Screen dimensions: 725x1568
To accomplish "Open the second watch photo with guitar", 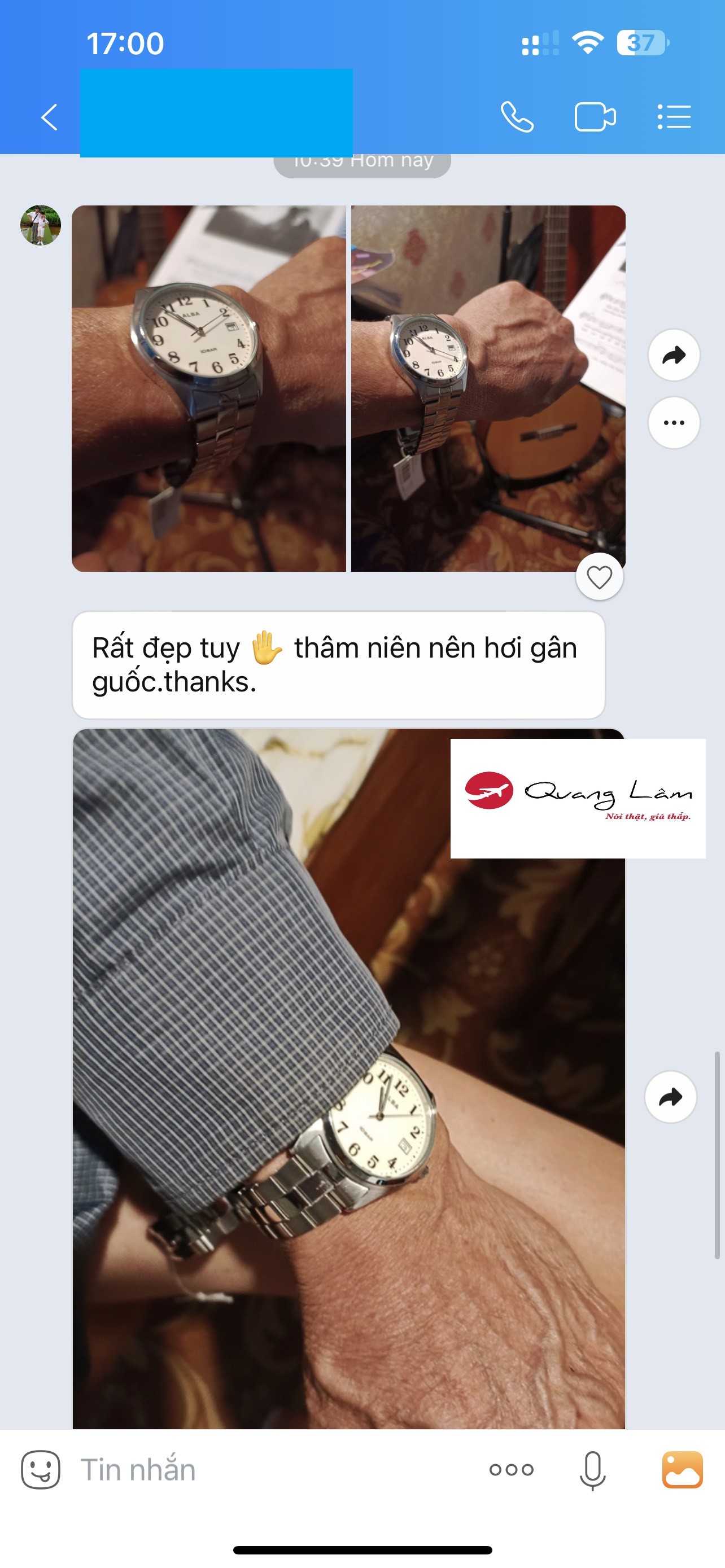I will click(x=488, y=388).
